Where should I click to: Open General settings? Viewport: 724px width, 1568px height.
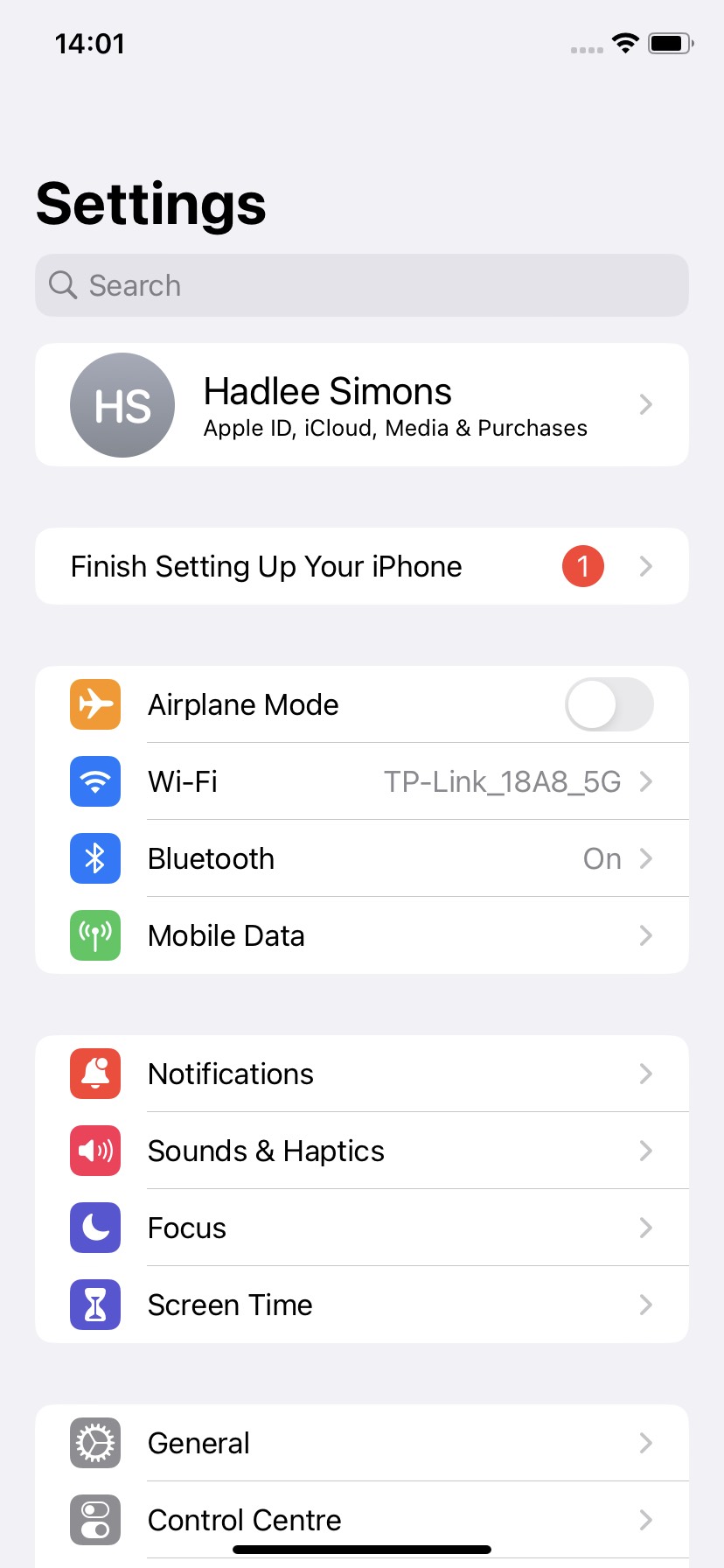pos(361,1443)
